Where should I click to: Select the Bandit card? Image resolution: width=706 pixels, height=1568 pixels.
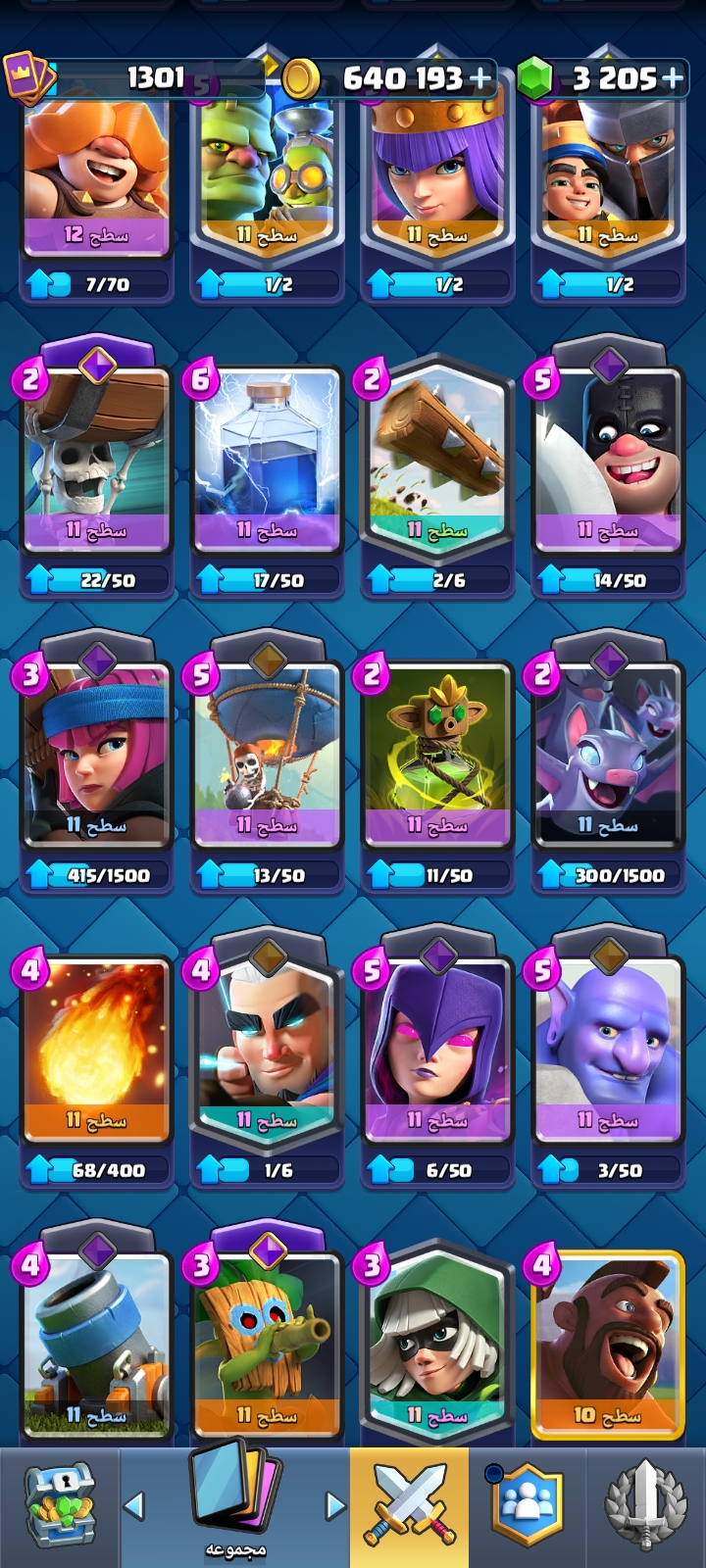437,1343
